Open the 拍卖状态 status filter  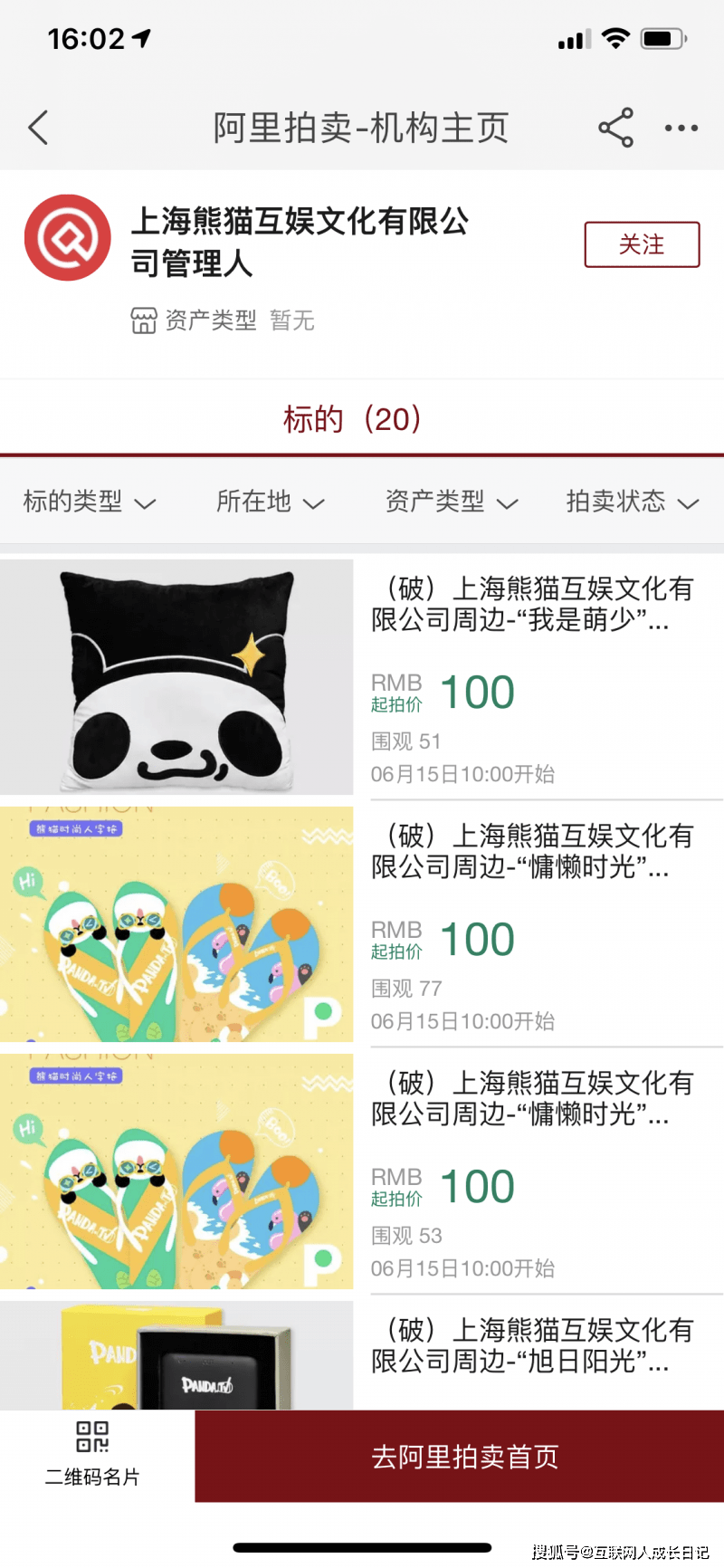632,502
